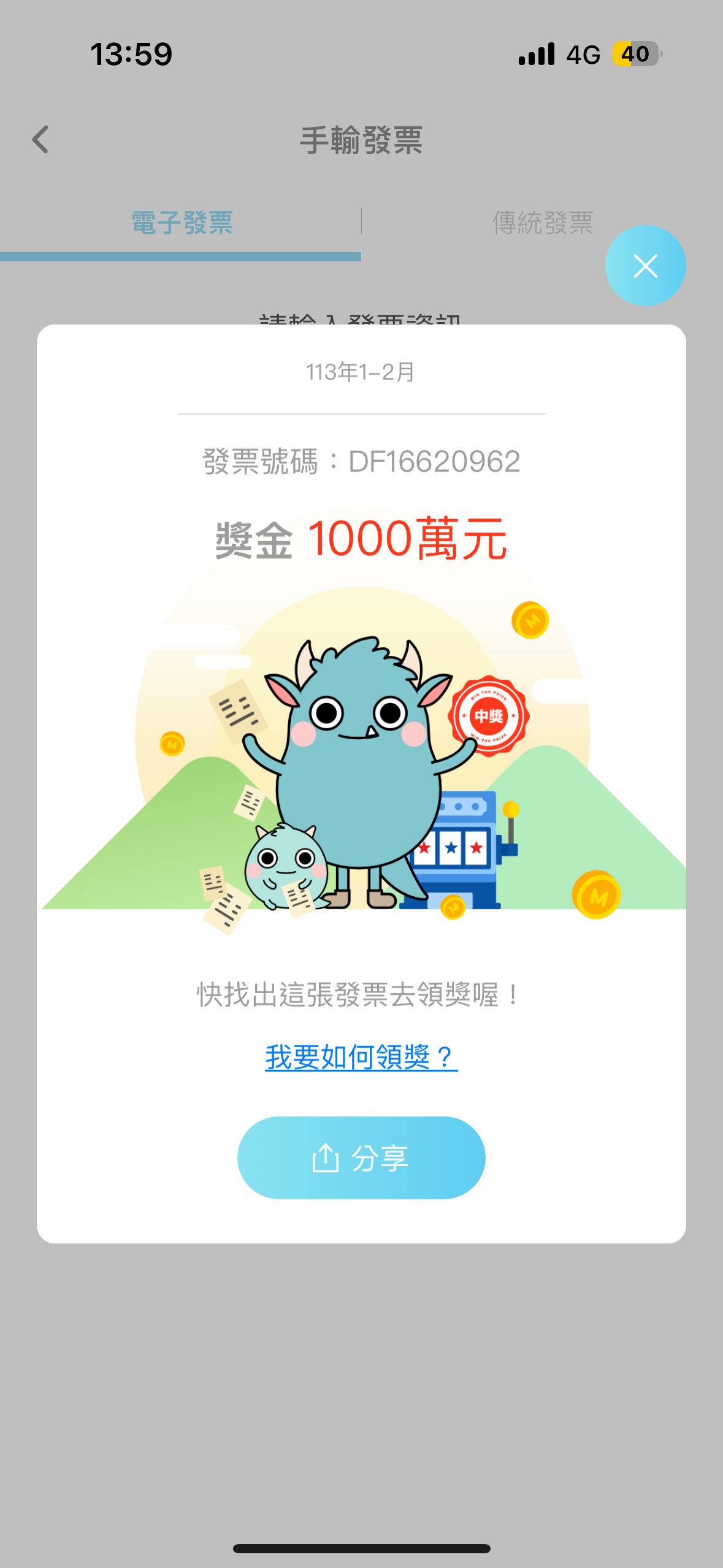This screenshot has width=723, height=1568.
Task: Share the winning invoice via 分享 button
Action: 361,1158
